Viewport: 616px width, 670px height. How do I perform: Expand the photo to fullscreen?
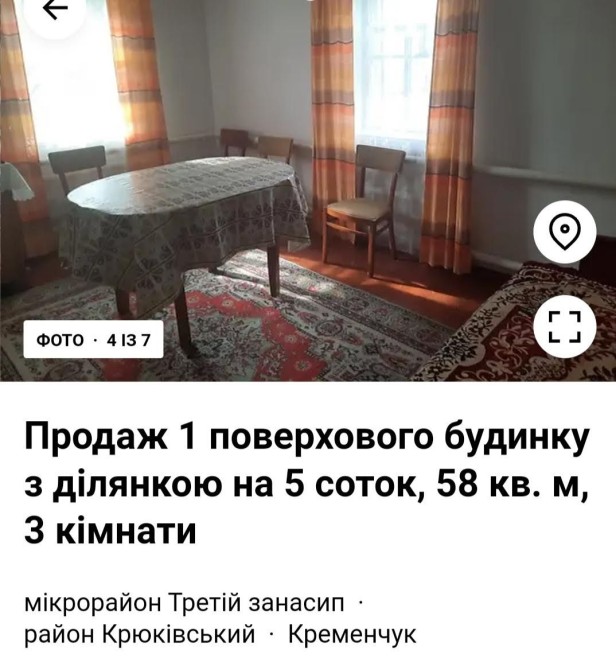click(564, 326)
